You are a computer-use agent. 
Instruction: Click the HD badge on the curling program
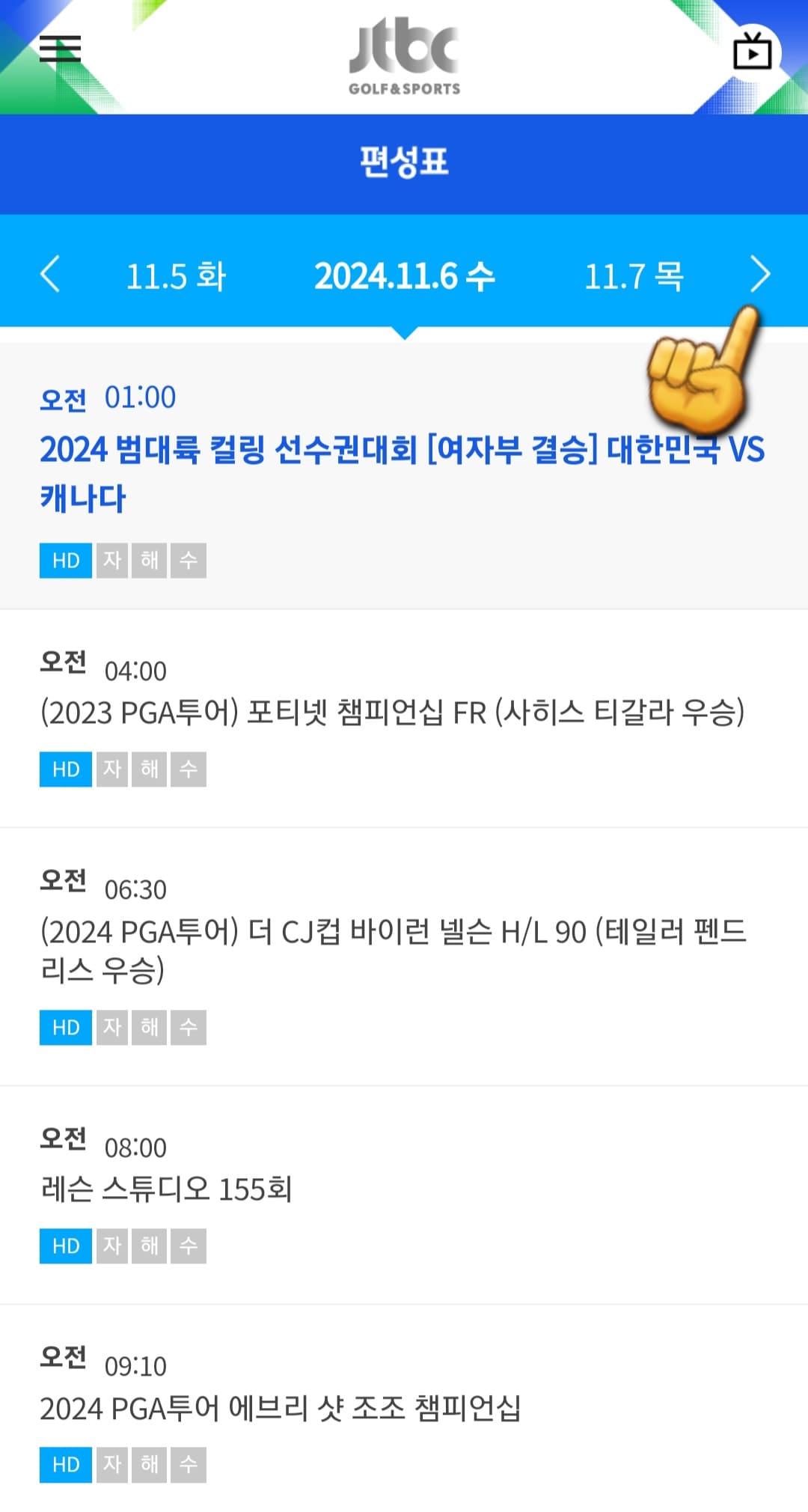click(65, 560)
